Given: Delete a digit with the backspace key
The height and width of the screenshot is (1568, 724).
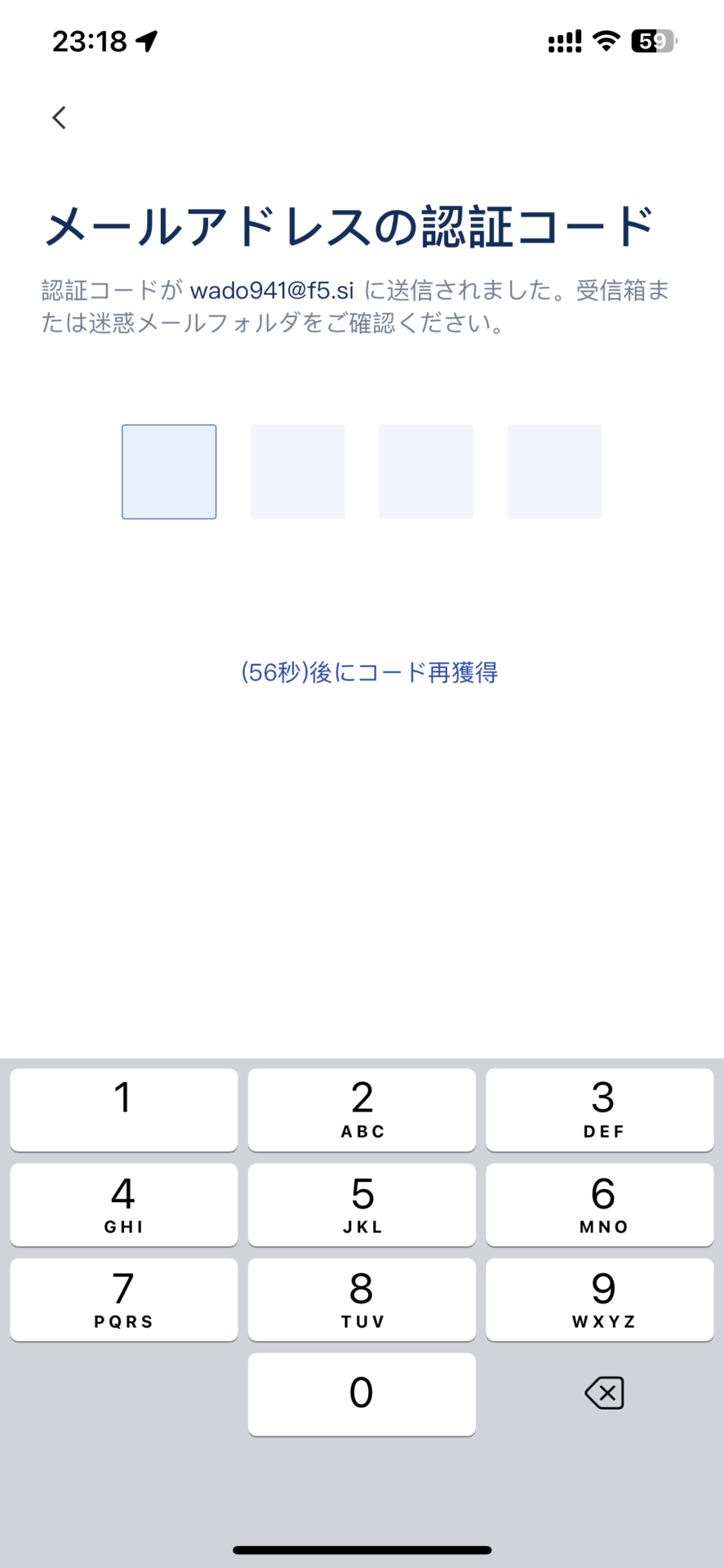Looking at the screenshot, I should 604,1393.
